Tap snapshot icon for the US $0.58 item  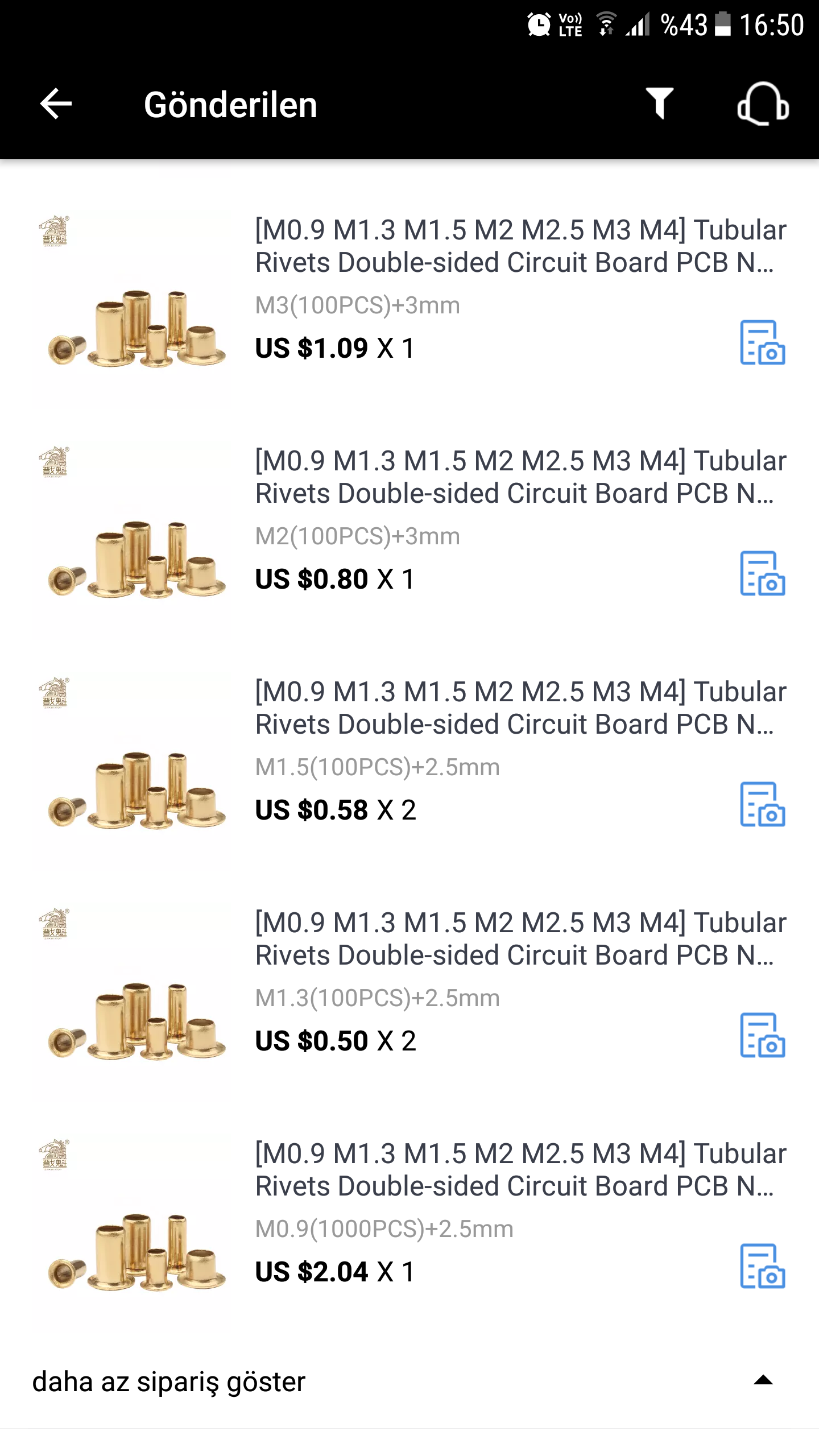(762, 804)
